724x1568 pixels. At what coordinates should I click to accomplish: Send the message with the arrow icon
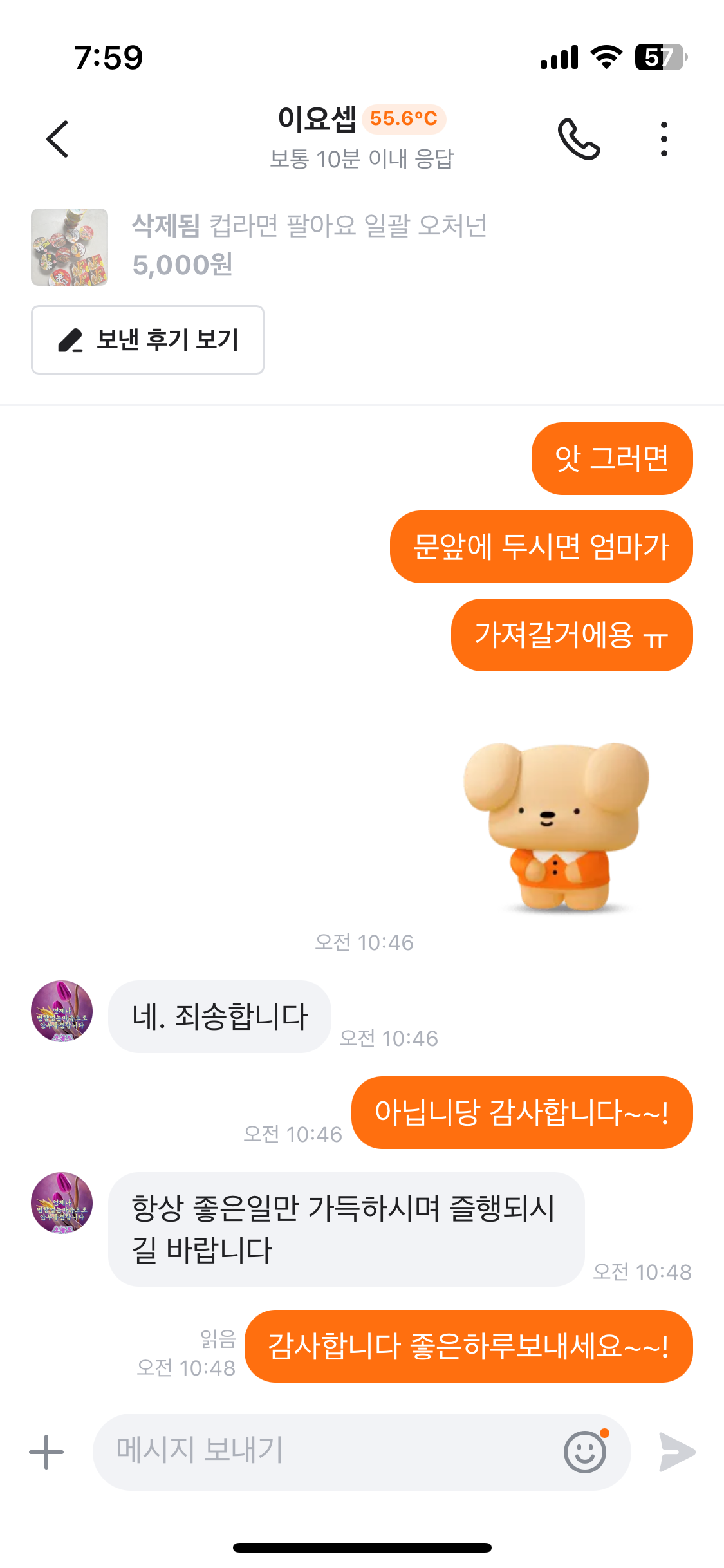(x=677, y=1452)
